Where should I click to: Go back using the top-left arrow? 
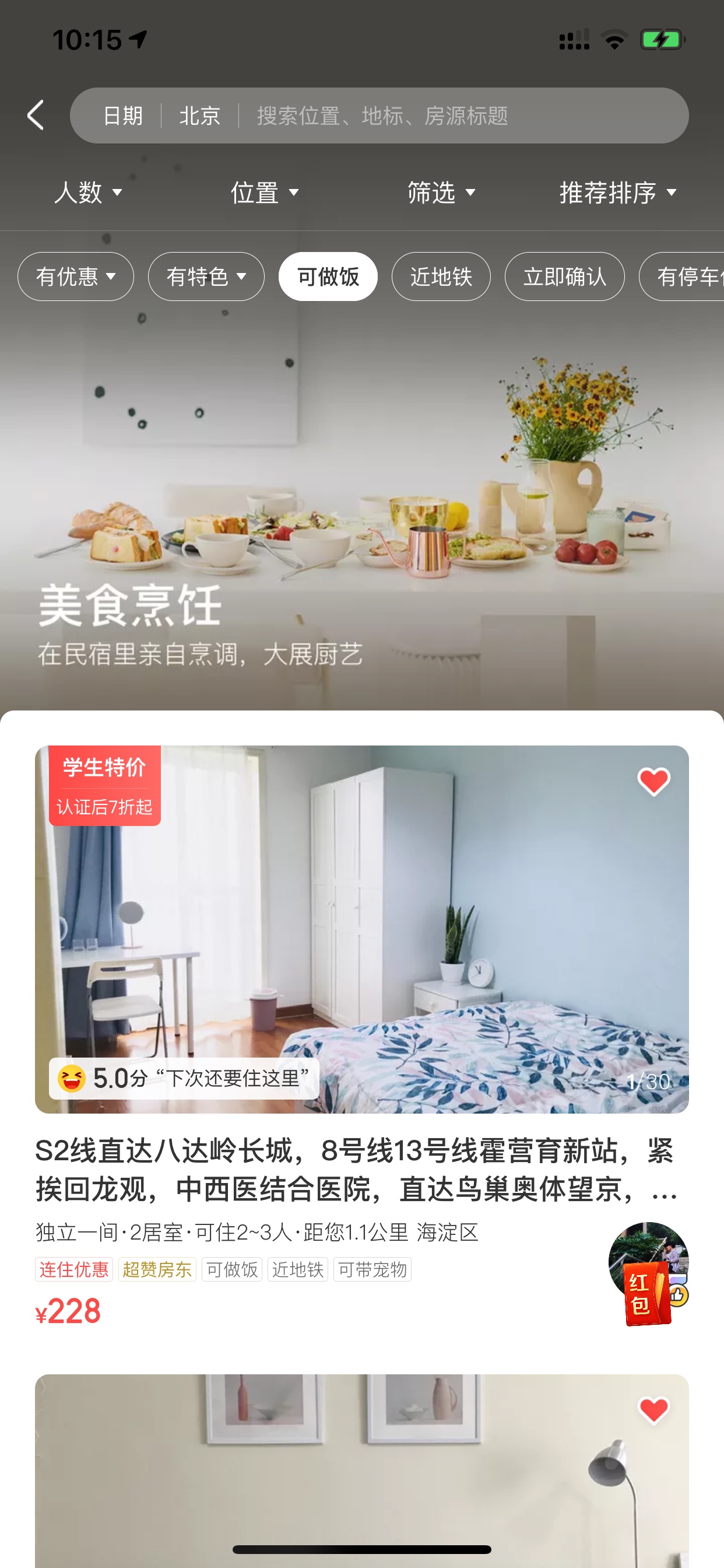click(36, 115)
